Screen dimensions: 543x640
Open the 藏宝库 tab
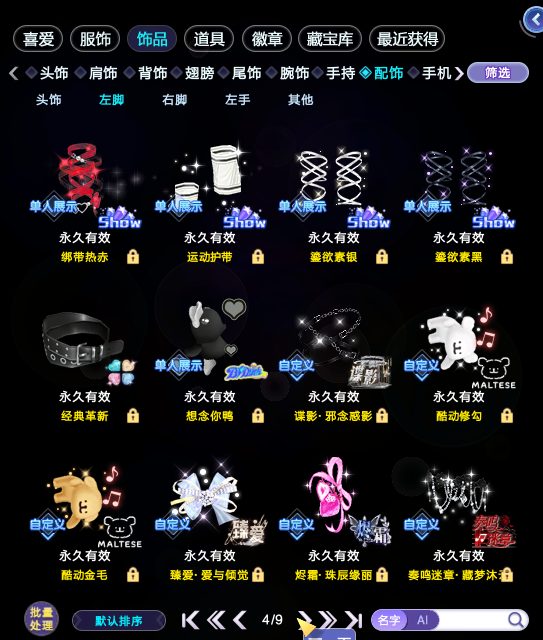[330, 39]
